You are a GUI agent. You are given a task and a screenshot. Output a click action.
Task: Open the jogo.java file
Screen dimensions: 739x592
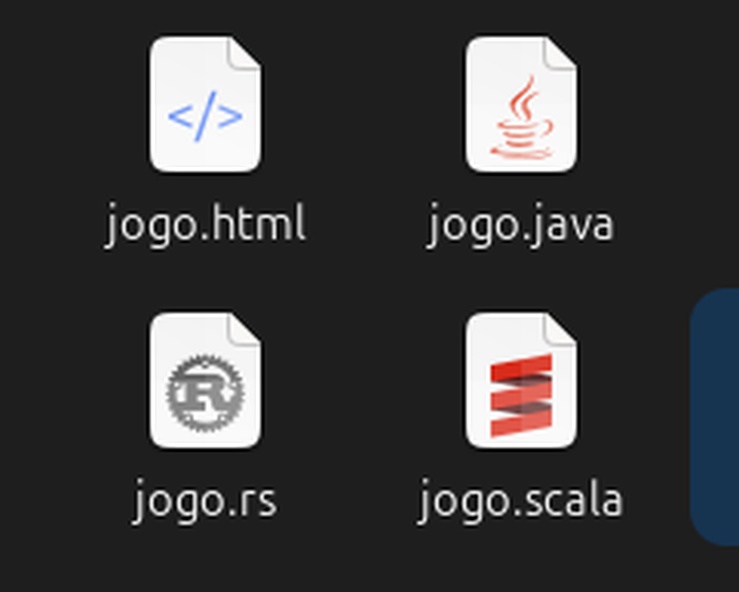point(521,107)
